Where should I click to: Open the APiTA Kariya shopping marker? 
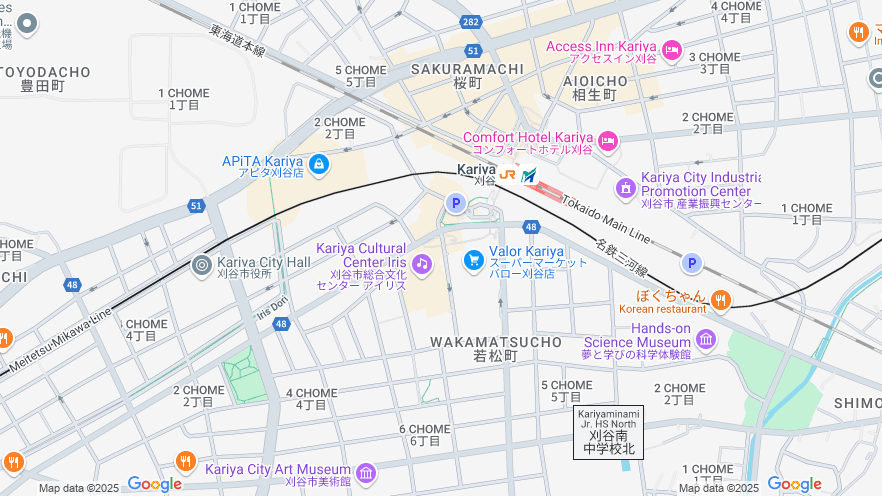[x=319, y=163]
